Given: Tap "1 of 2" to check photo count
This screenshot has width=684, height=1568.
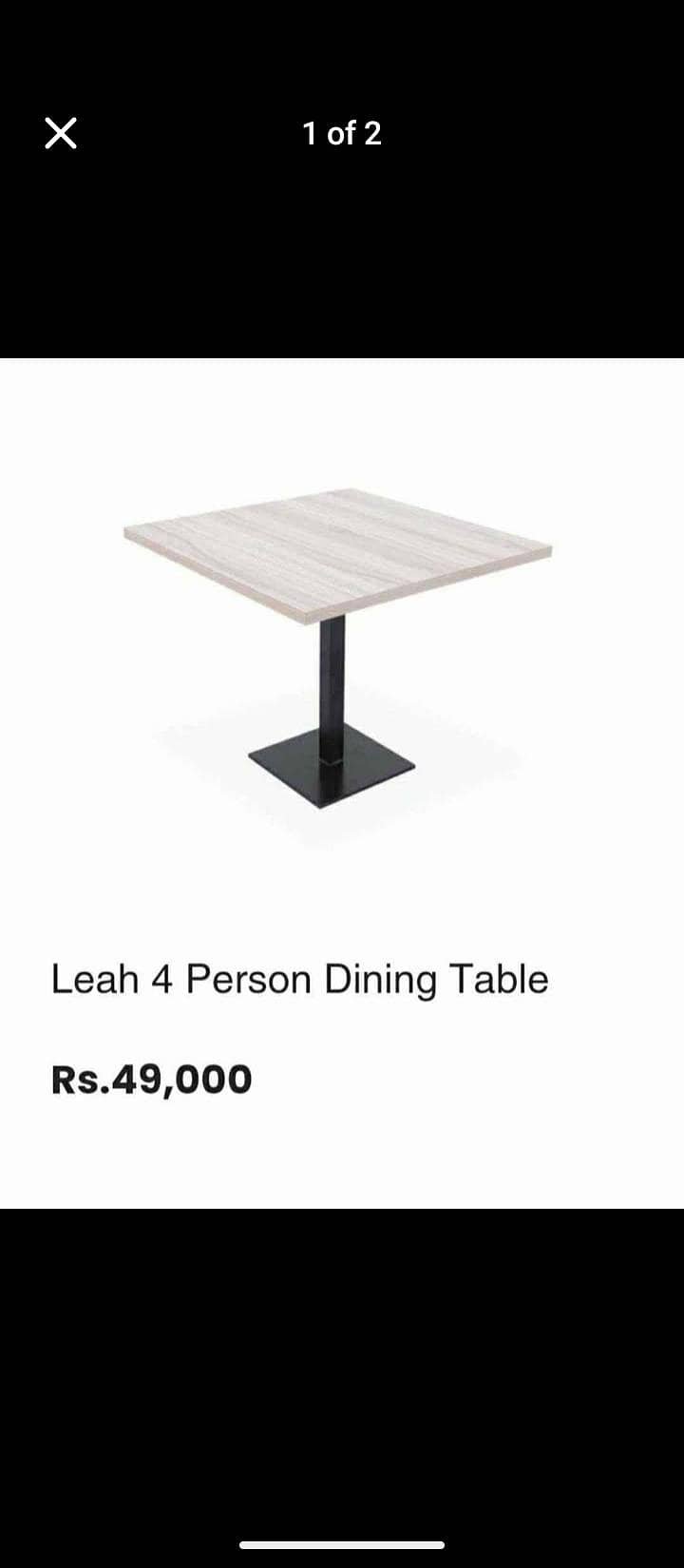Looking at the screenshot, I should tap(341, 133).
